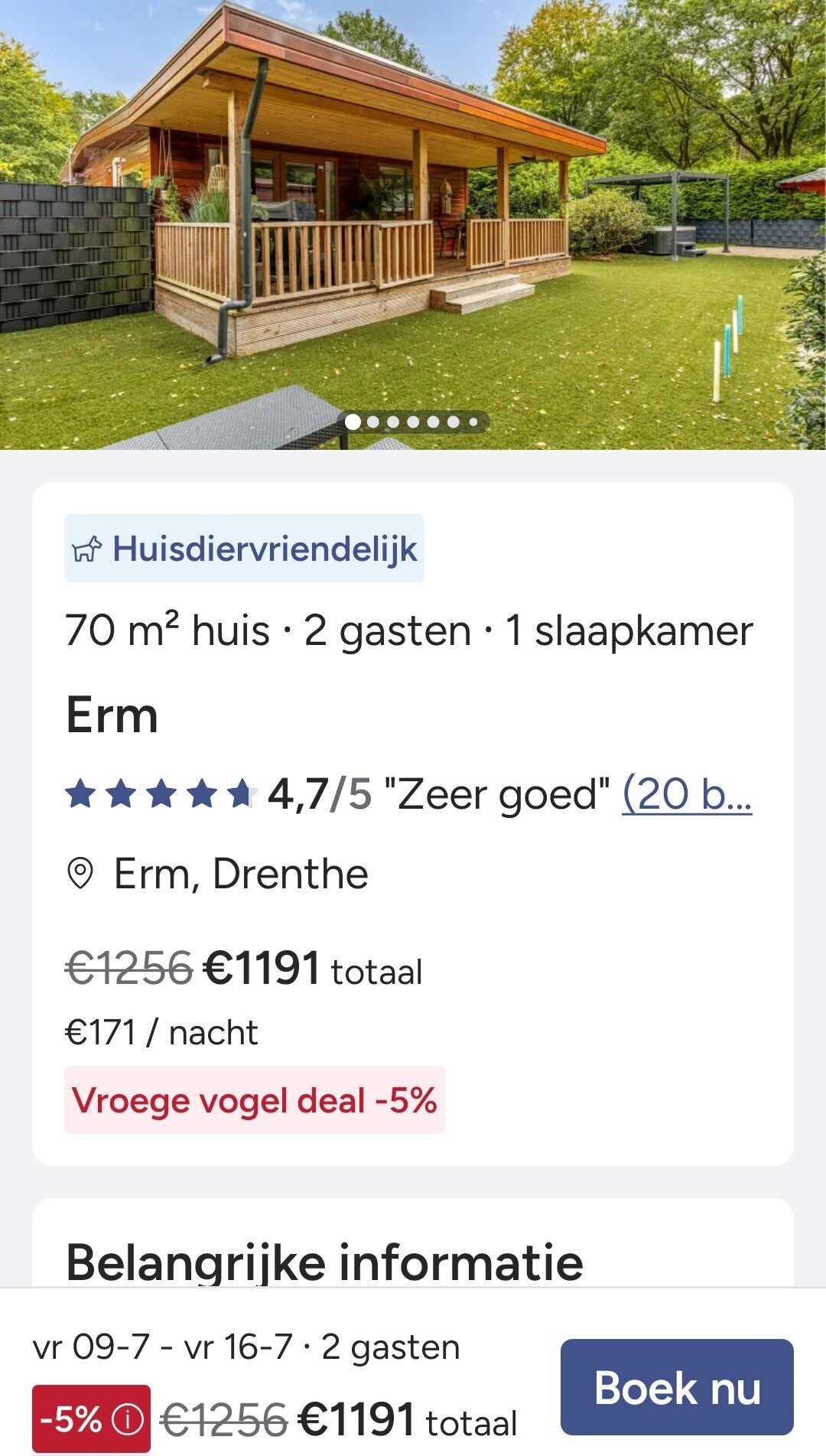This screenshot has width=826, height=1456.
Task: Open the 20 reviews link
Action: coord(687,794)
